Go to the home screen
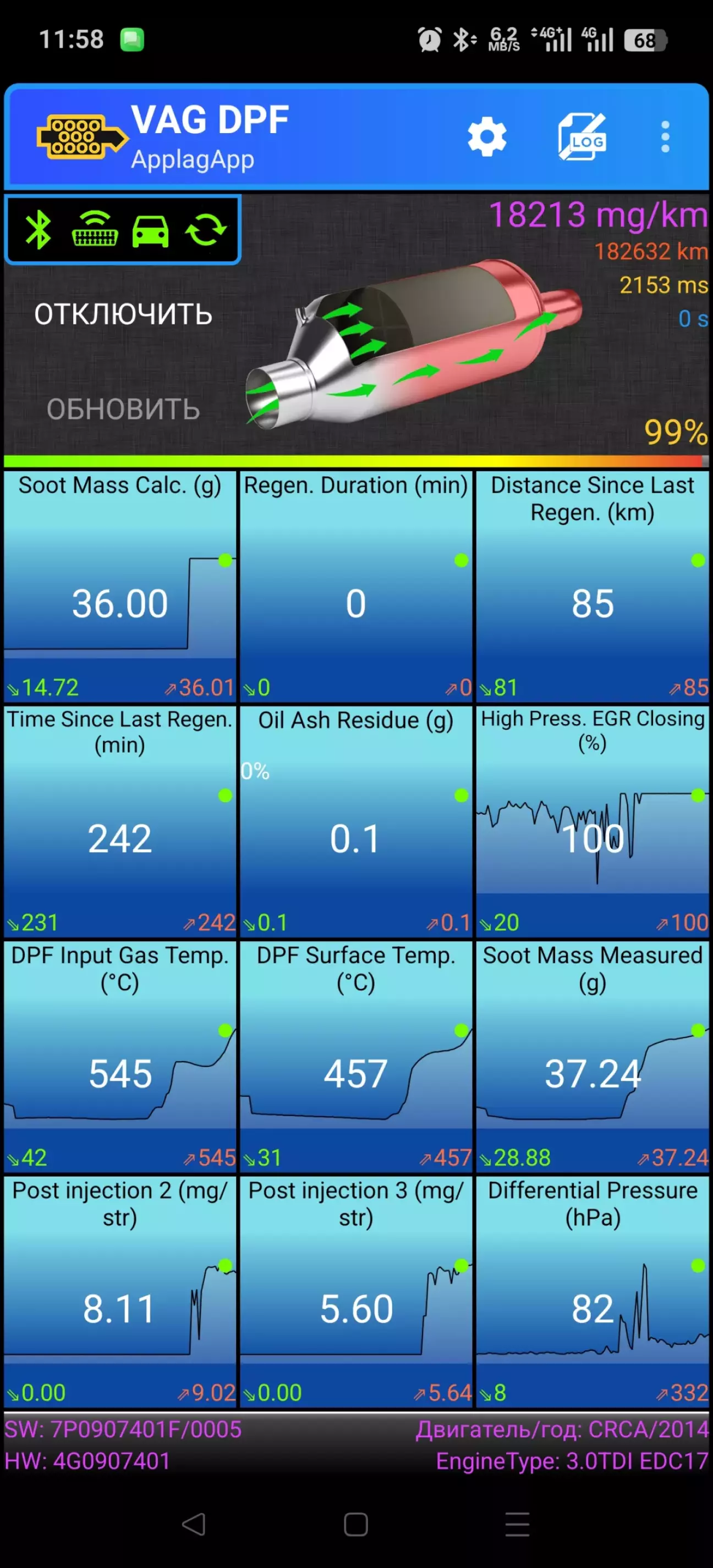713x1568 pixels. 355,1524
